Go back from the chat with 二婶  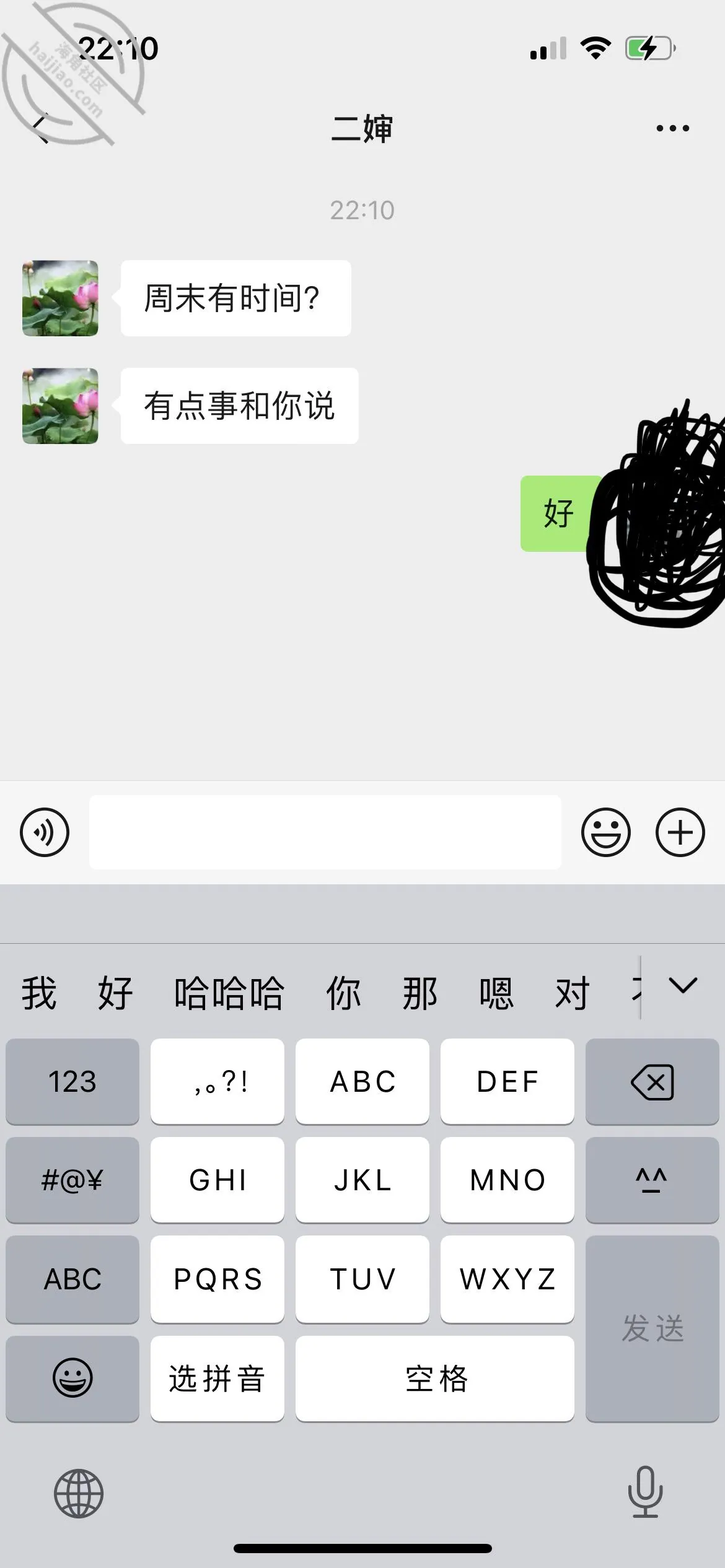tap(41, 129)
